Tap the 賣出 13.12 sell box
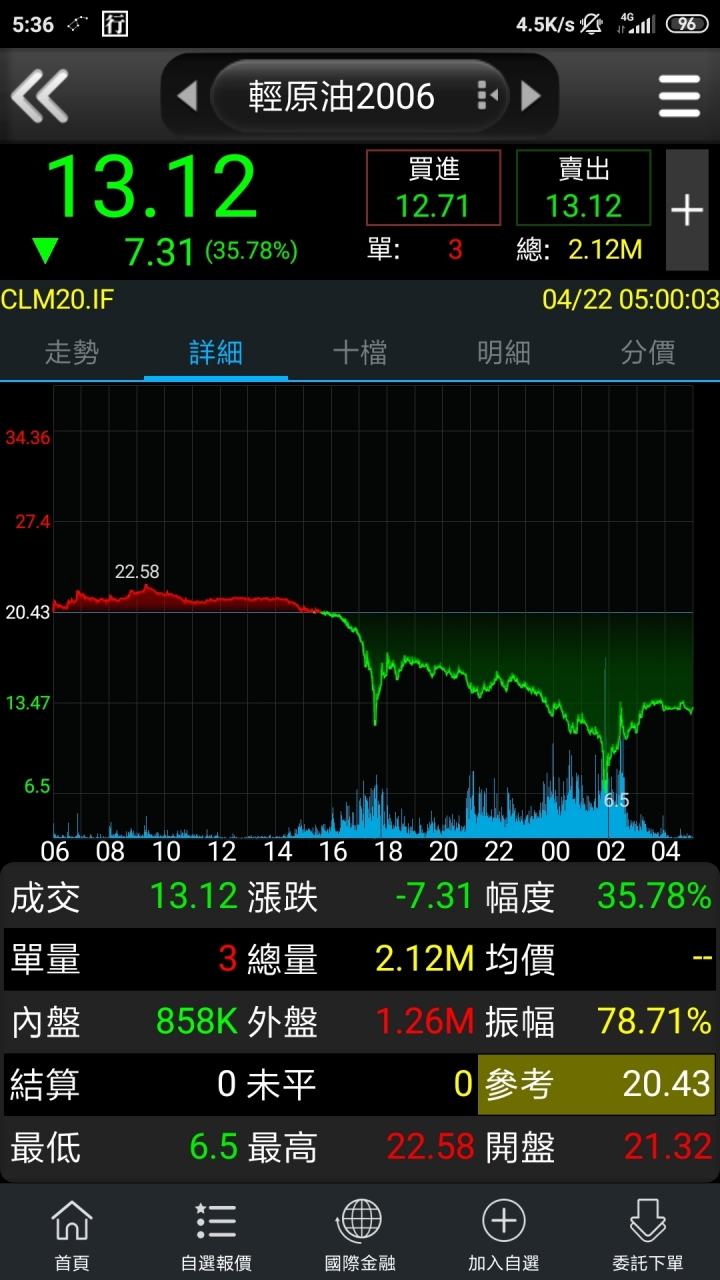The height and width of the screenshot is (1280, 720). pyautogui.click(x=584, y=188)
